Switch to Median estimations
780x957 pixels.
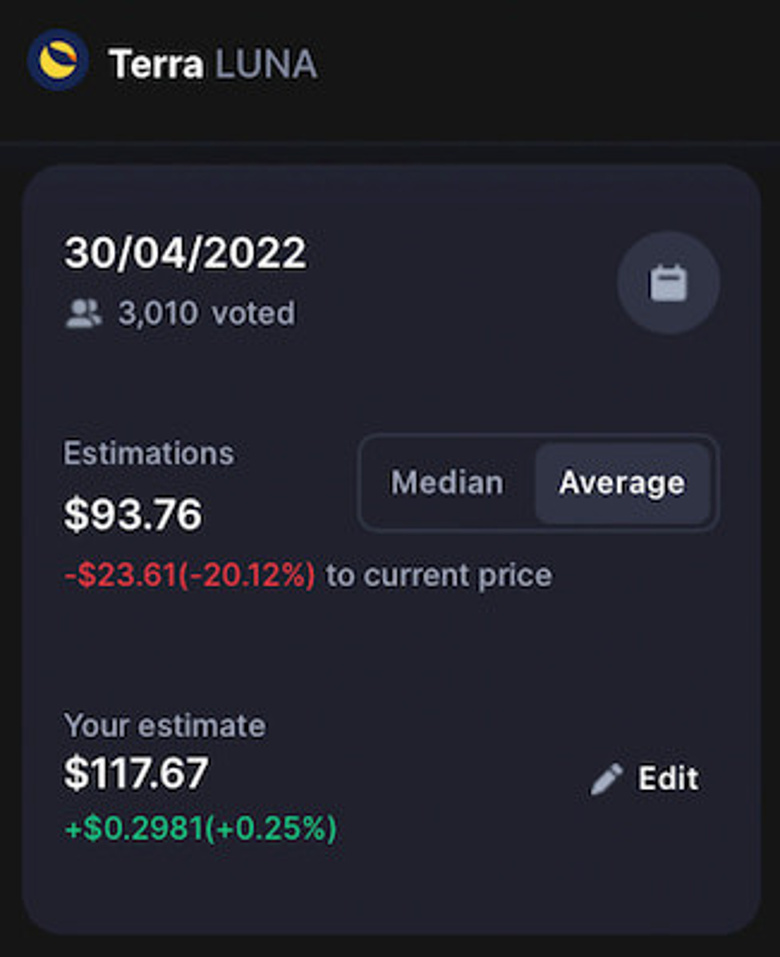coord(447,483)
